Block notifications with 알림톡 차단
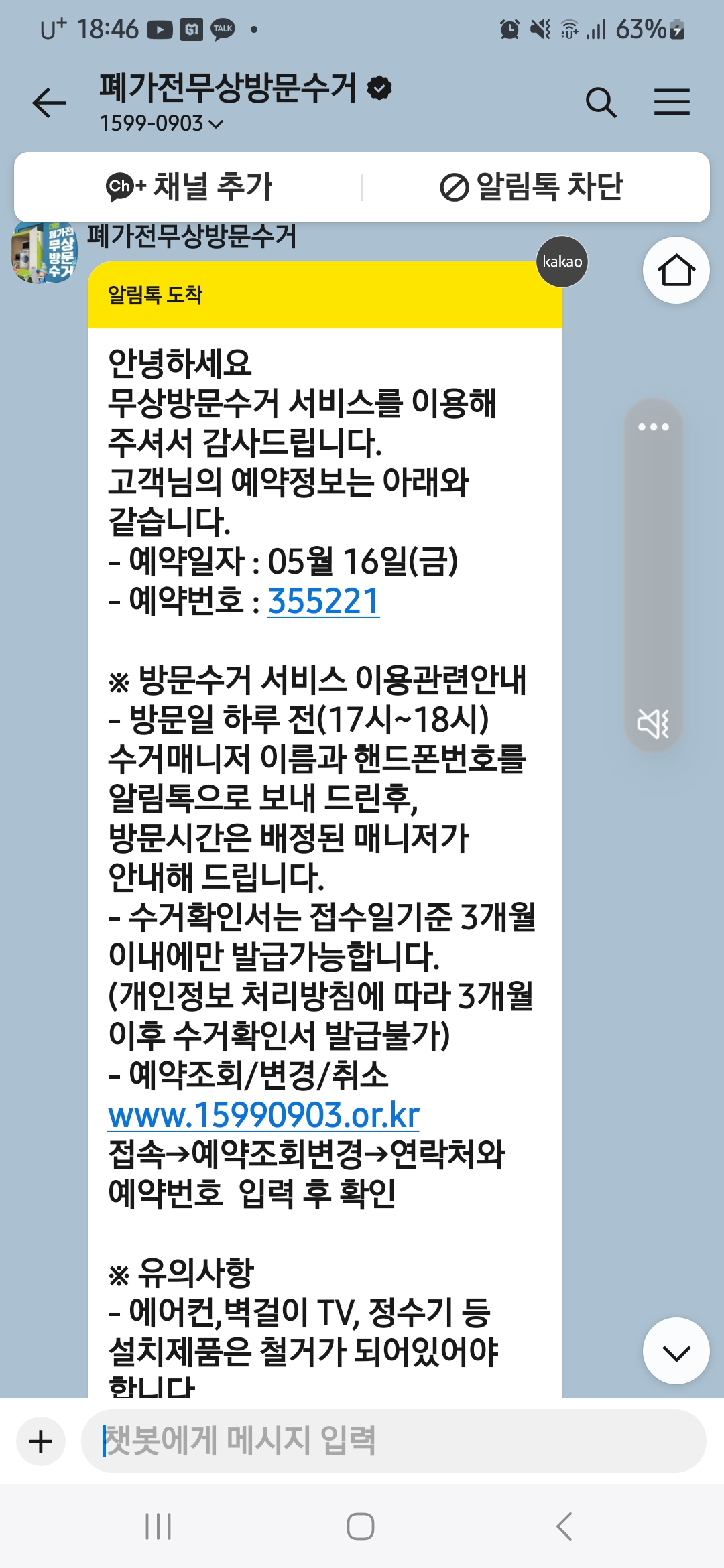Image resolution: width=724 pixels, height=1568 pixels. point(532,187)
